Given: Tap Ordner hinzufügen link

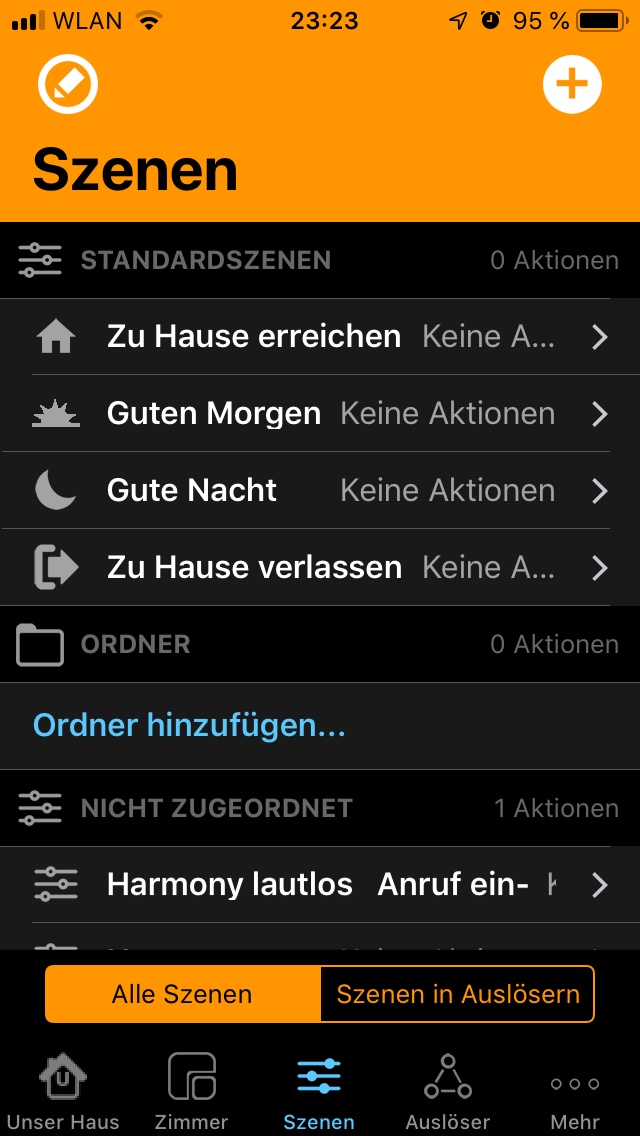Looking at the screenshot, I should click(190, 725).
